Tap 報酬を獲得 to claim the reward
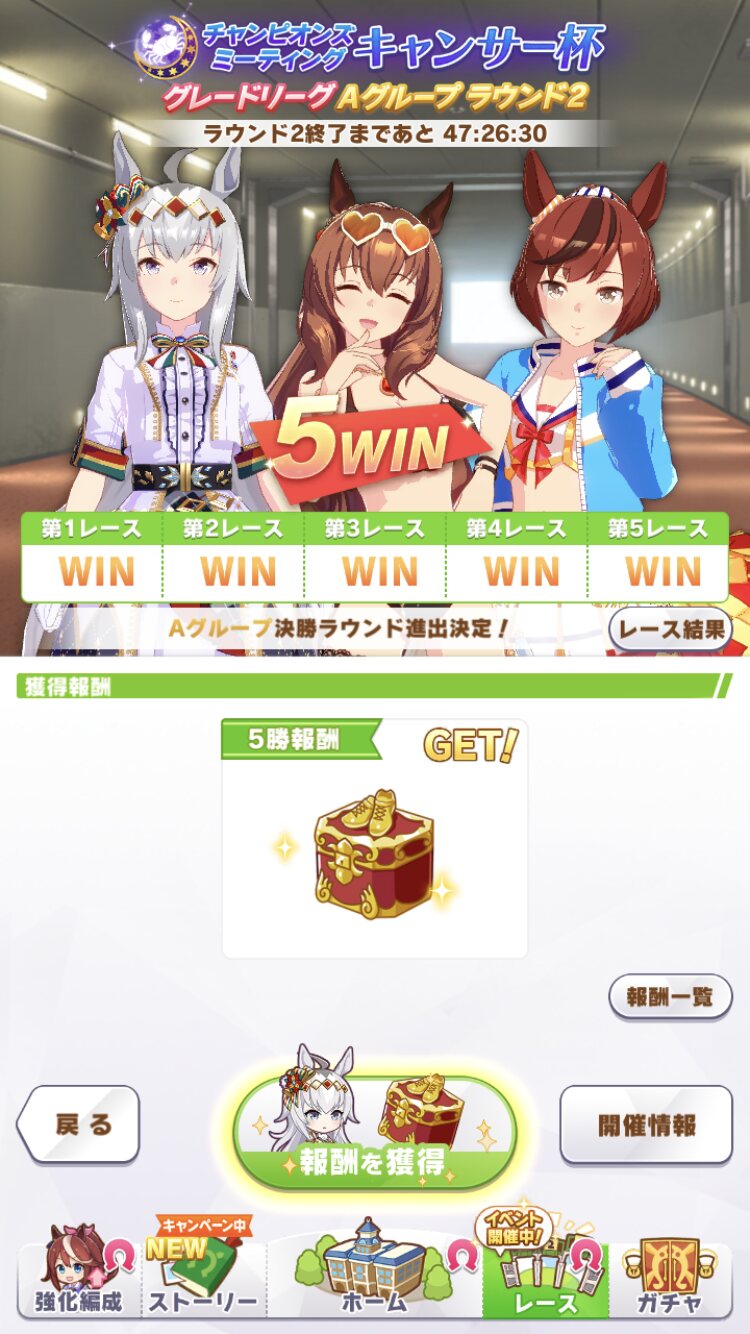Screen dimensions: 750x1334 pos(375,1131)
